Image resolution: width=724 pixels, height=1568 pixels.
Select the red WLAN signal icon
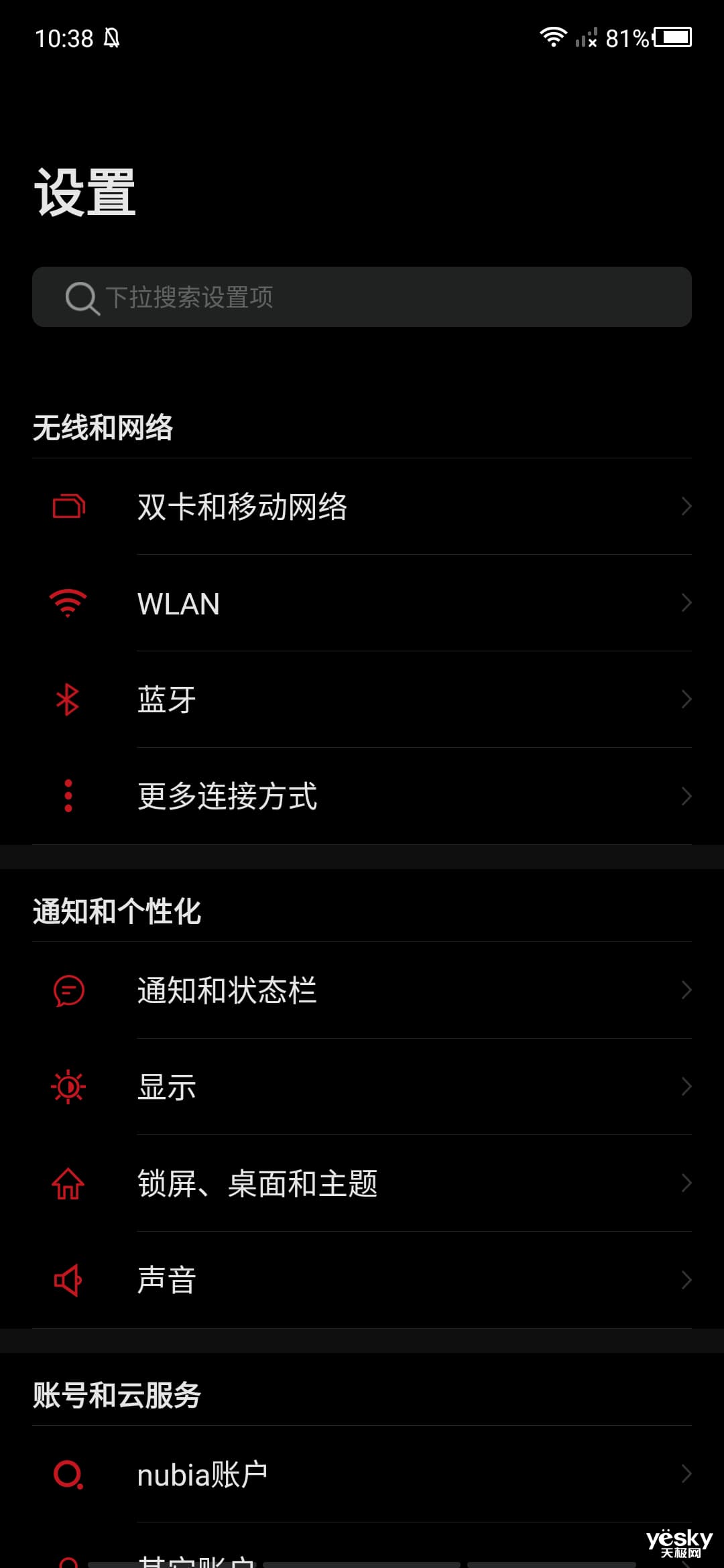pos(68,603)
